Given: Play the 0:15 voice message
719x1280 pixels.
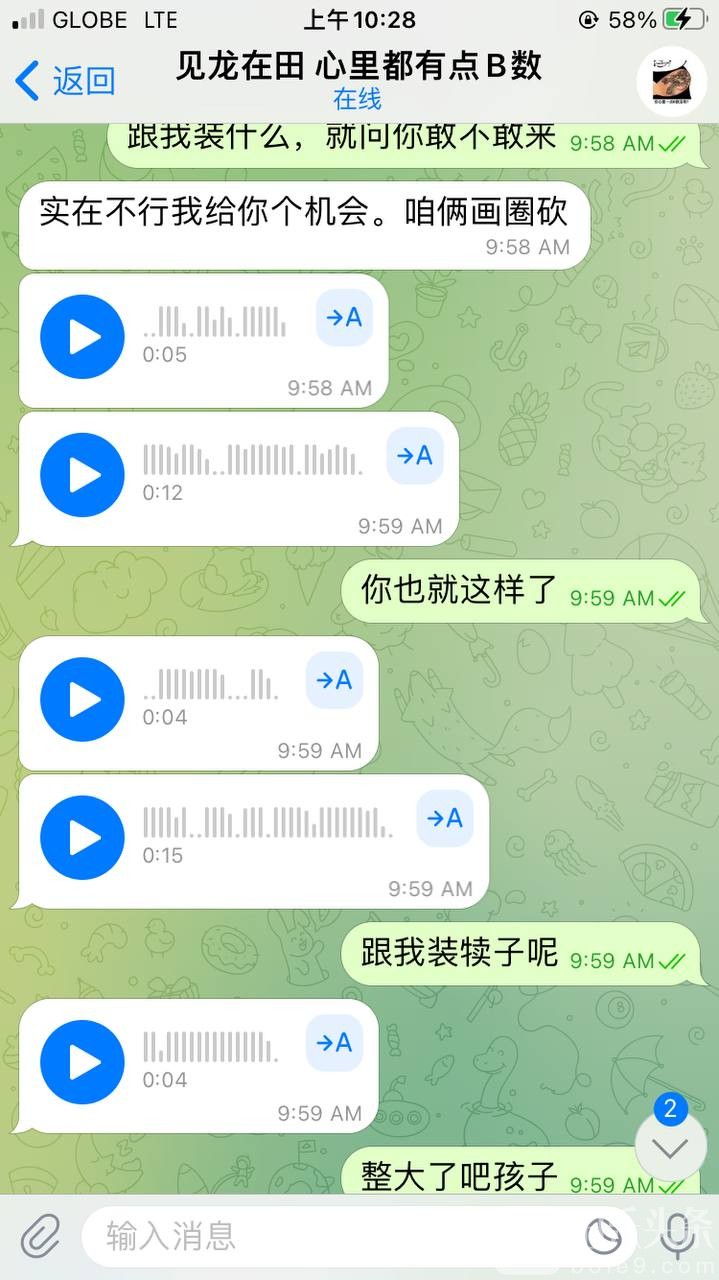Looking at the screenshot, I should [x=82, y=838].
